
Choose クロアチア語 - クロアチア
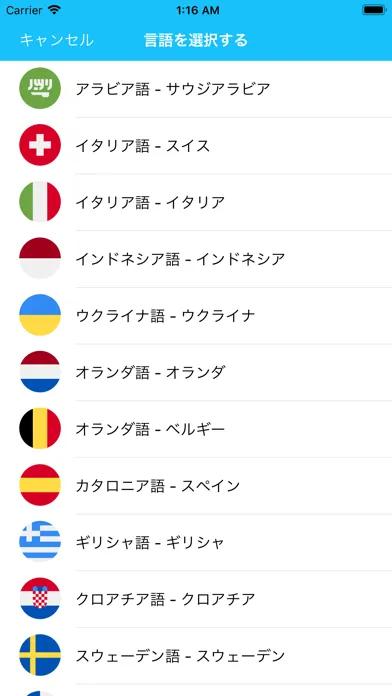[196, 599]
